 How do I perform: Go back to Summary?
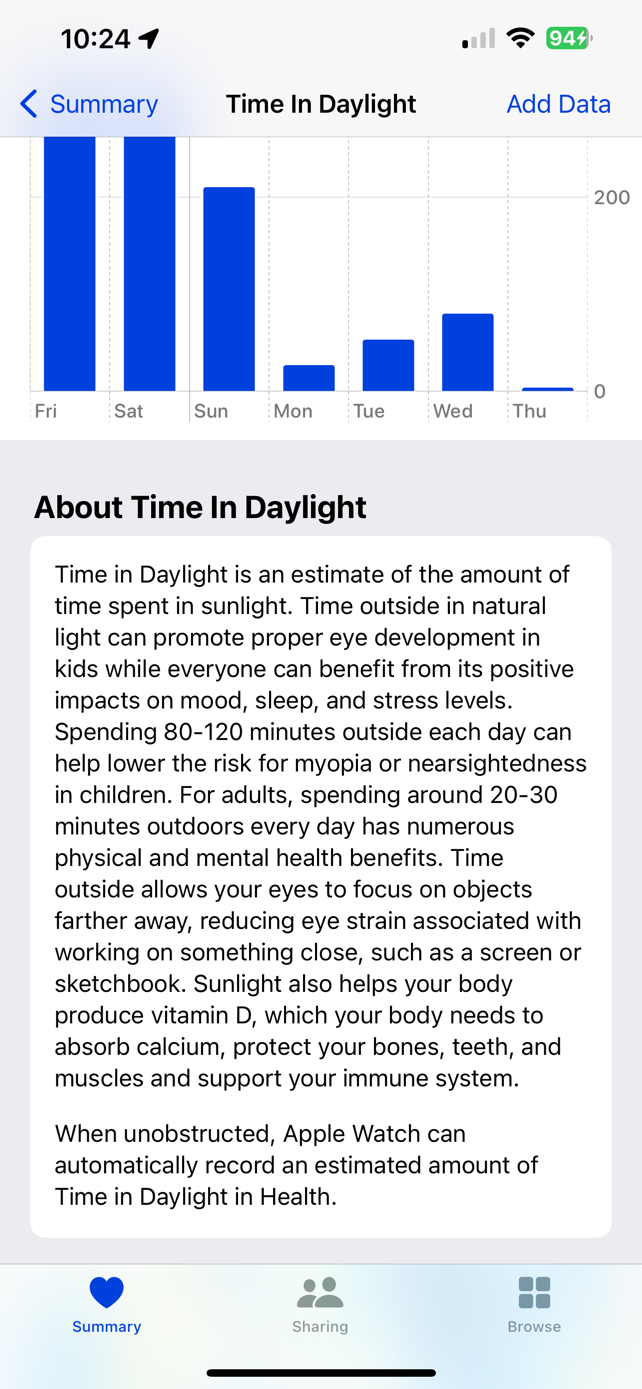[x=89, y=104]
